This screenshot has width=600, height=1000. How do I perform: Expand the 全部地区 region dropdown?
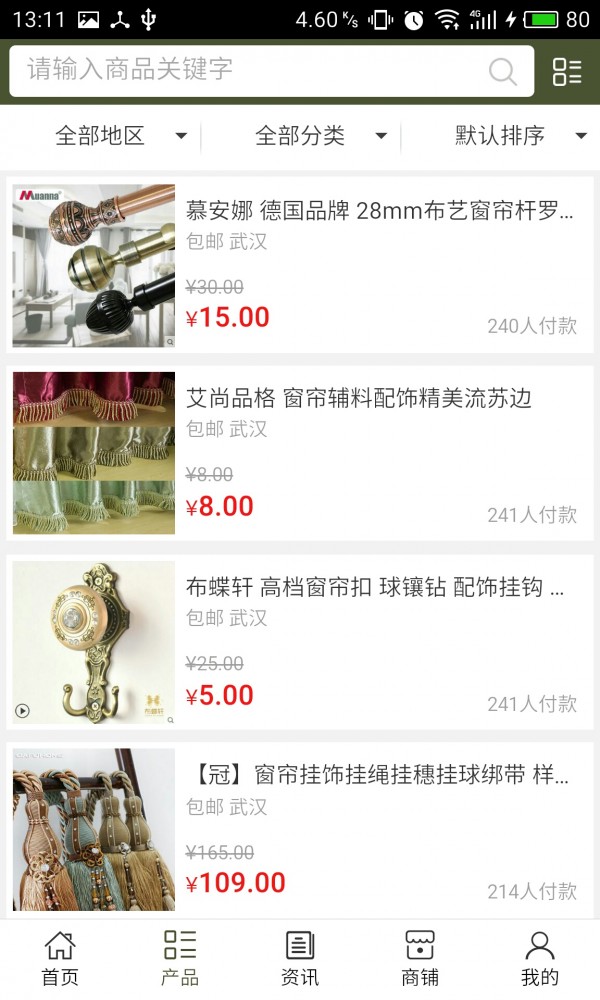tap(121, 136)
